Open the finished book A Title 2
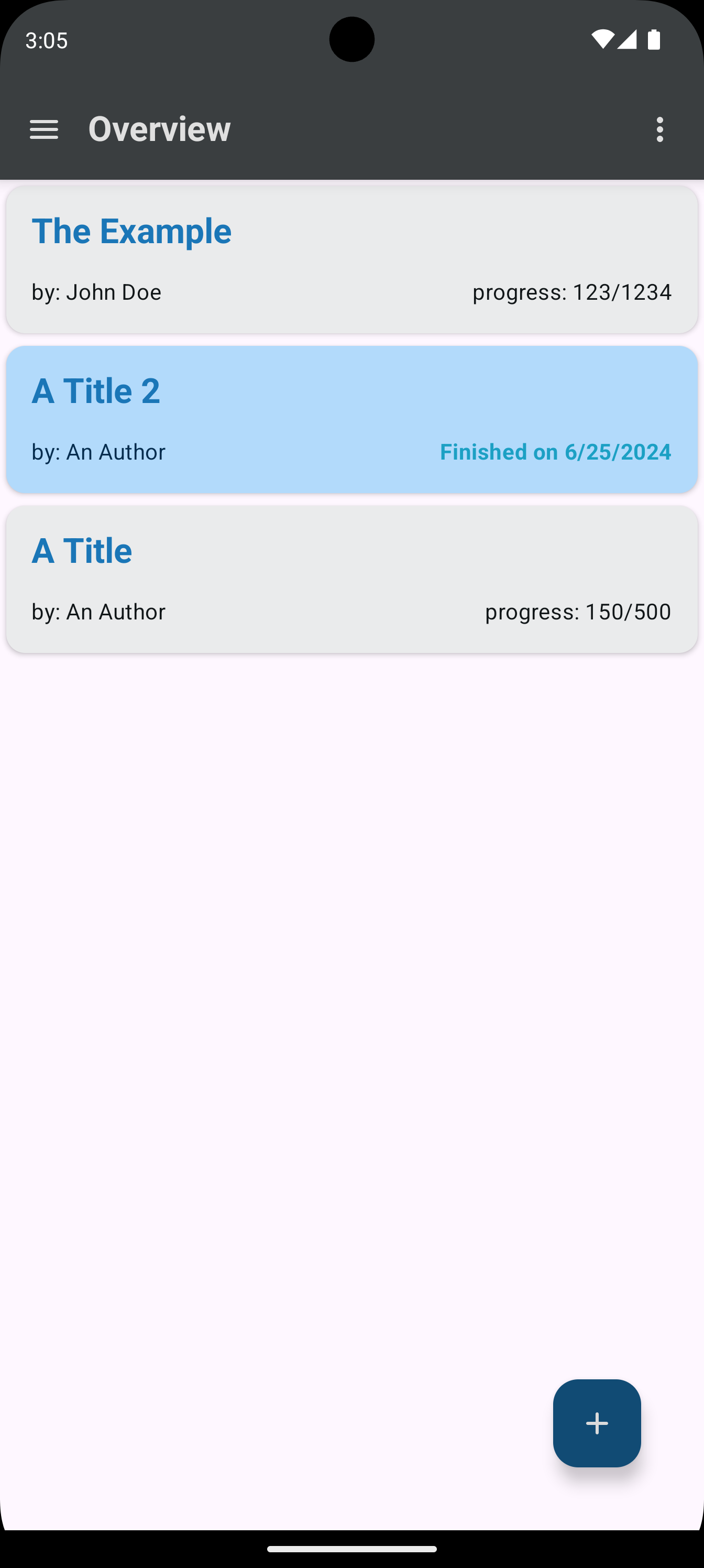This screenshot has width=704, height=1568. (351, 419)
